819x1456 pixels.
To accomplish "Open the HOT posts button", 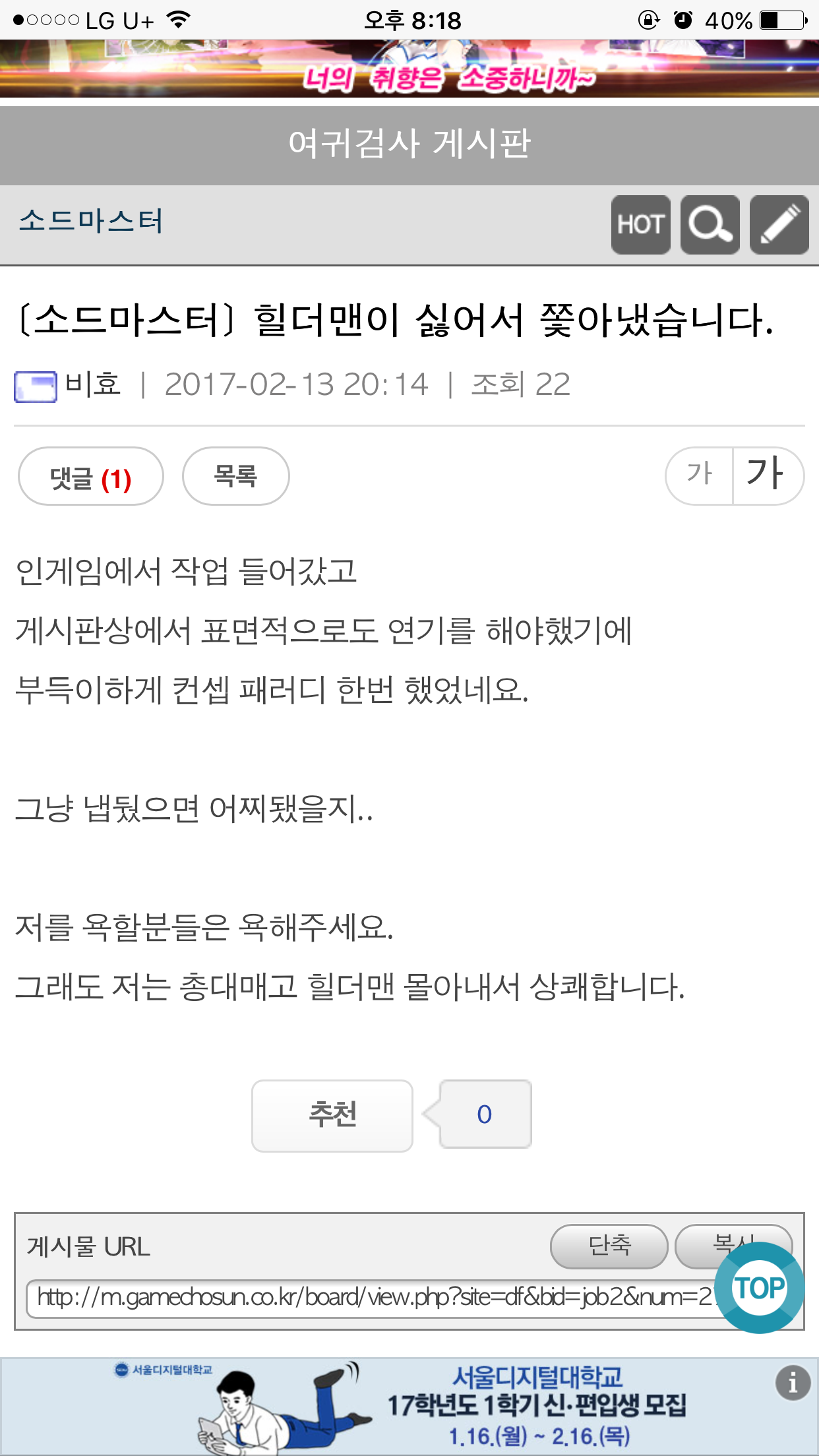I will tap(640, 225).
